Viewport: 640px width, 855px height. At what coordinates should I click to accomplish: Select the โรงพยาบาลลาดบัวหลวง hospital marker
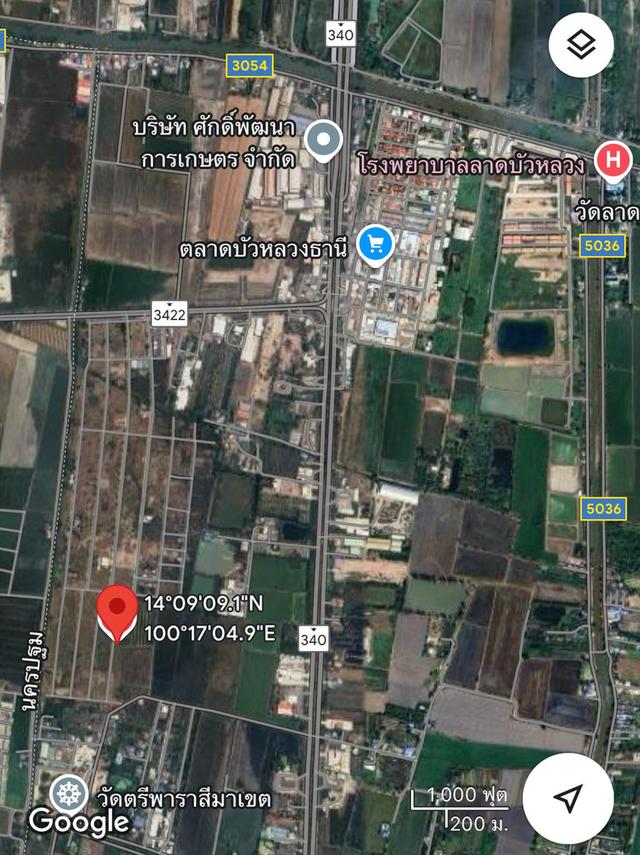(x=612, y=160)
